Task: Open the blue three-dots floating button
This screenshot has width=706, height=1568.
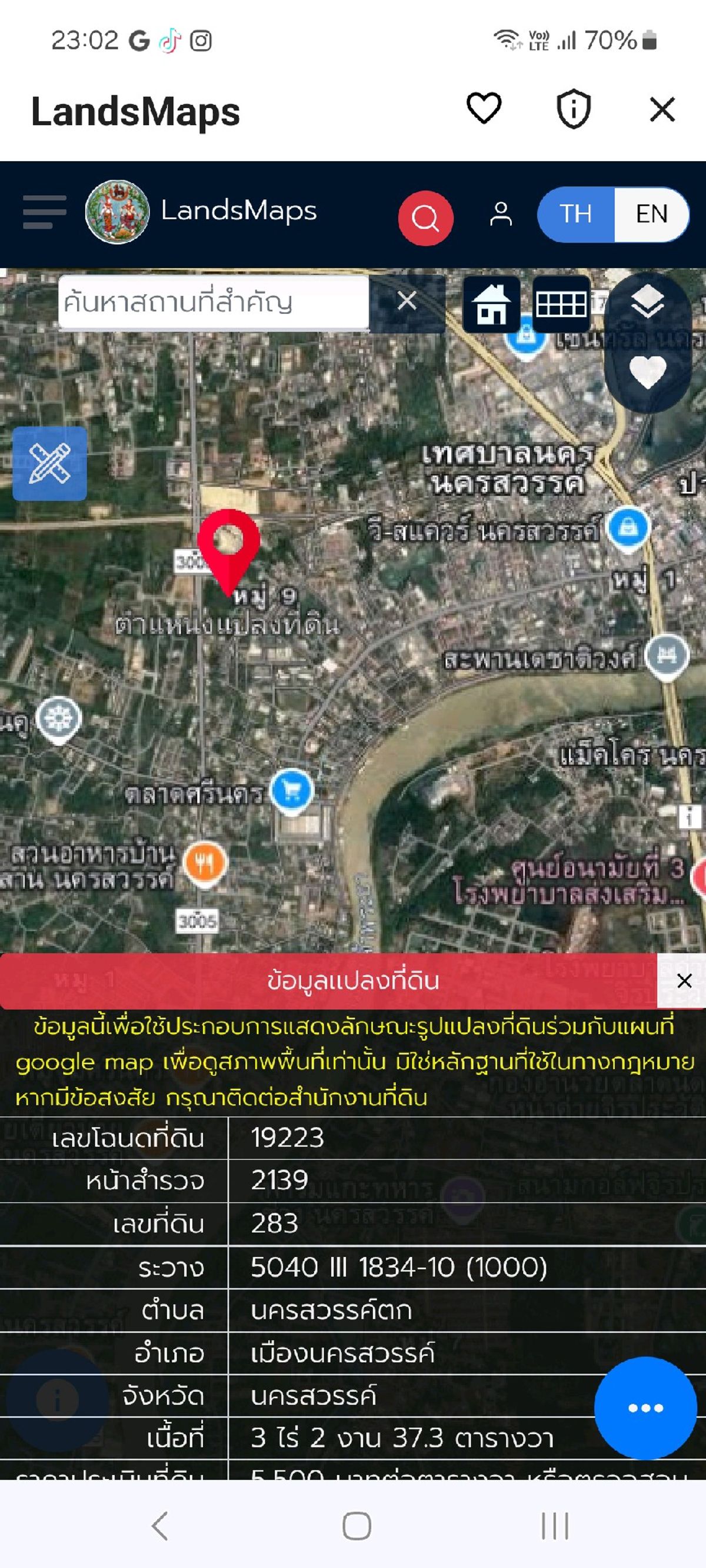Action: click(x=645, y=1407)
